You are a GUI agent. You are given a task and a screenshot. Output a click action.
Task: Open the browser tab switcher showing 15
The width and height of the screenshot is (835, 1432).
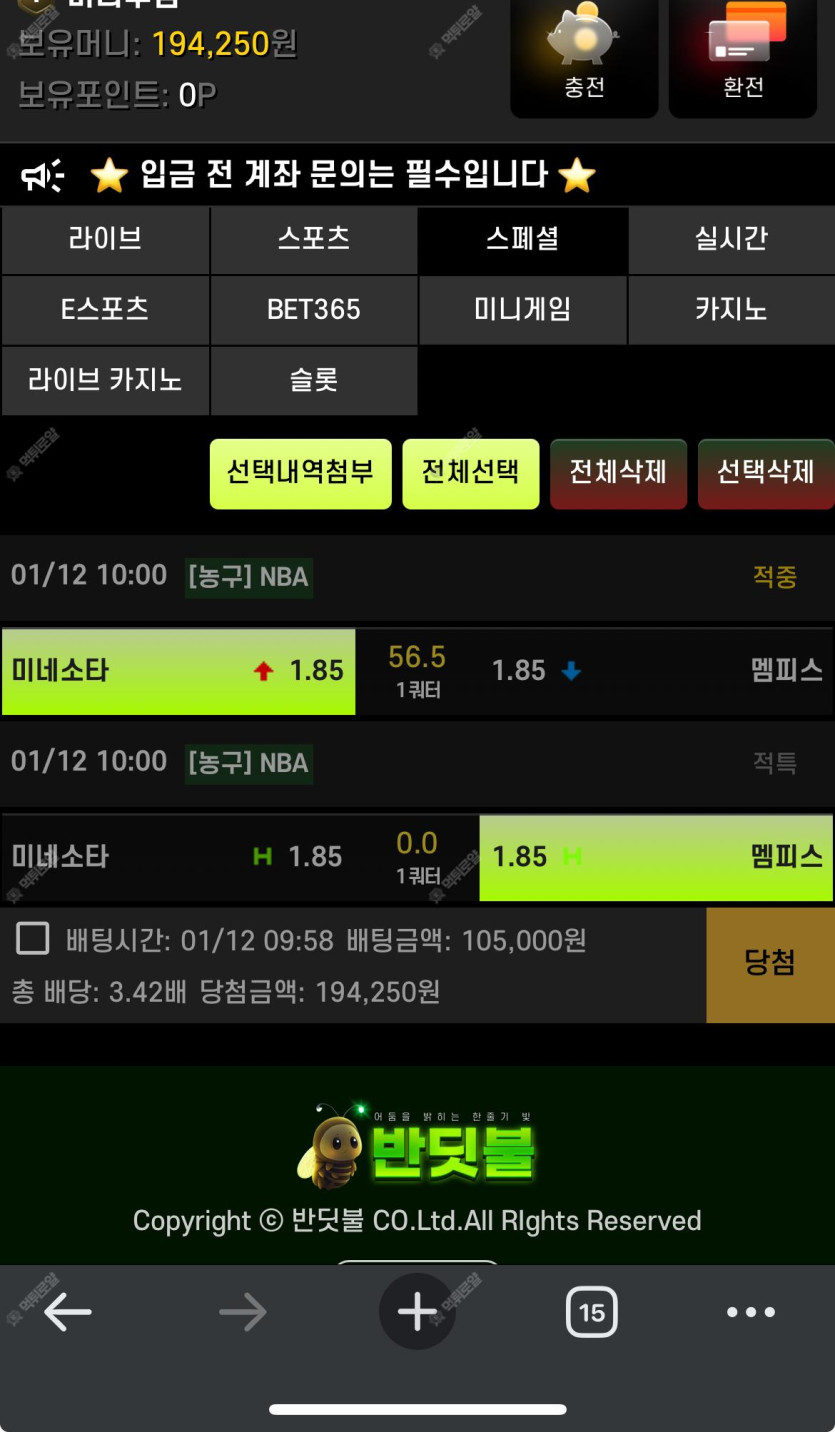592,1312
